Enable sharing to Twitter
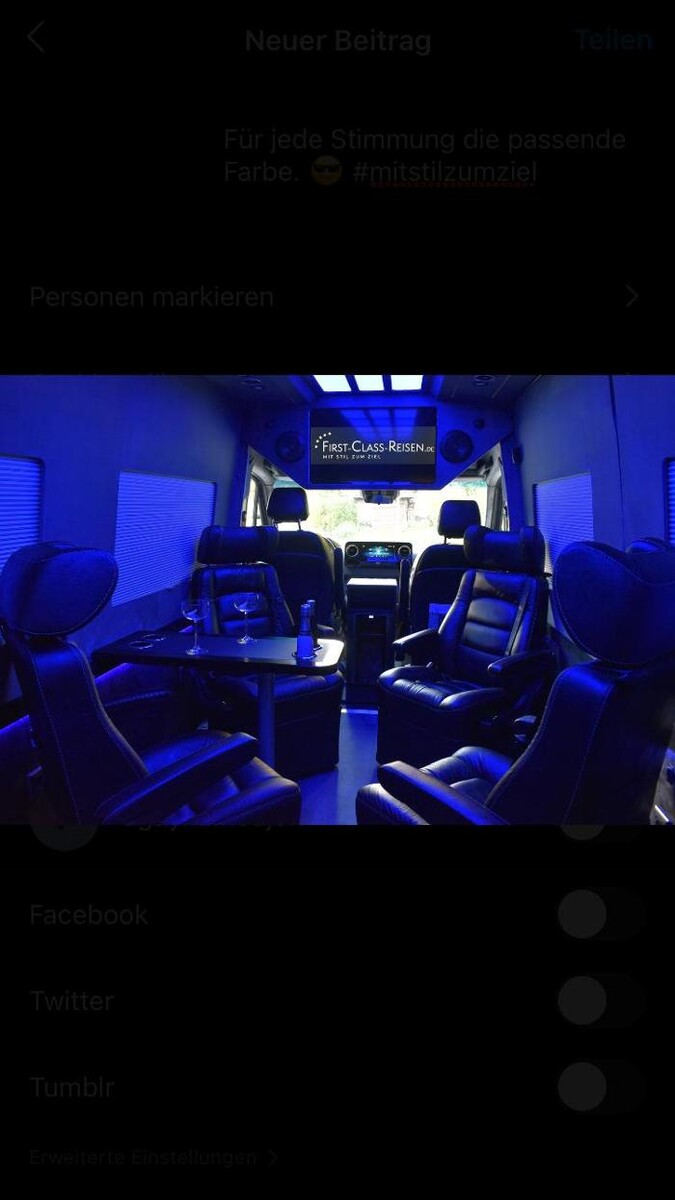The image size is (675, 1200). (600, 1001)
